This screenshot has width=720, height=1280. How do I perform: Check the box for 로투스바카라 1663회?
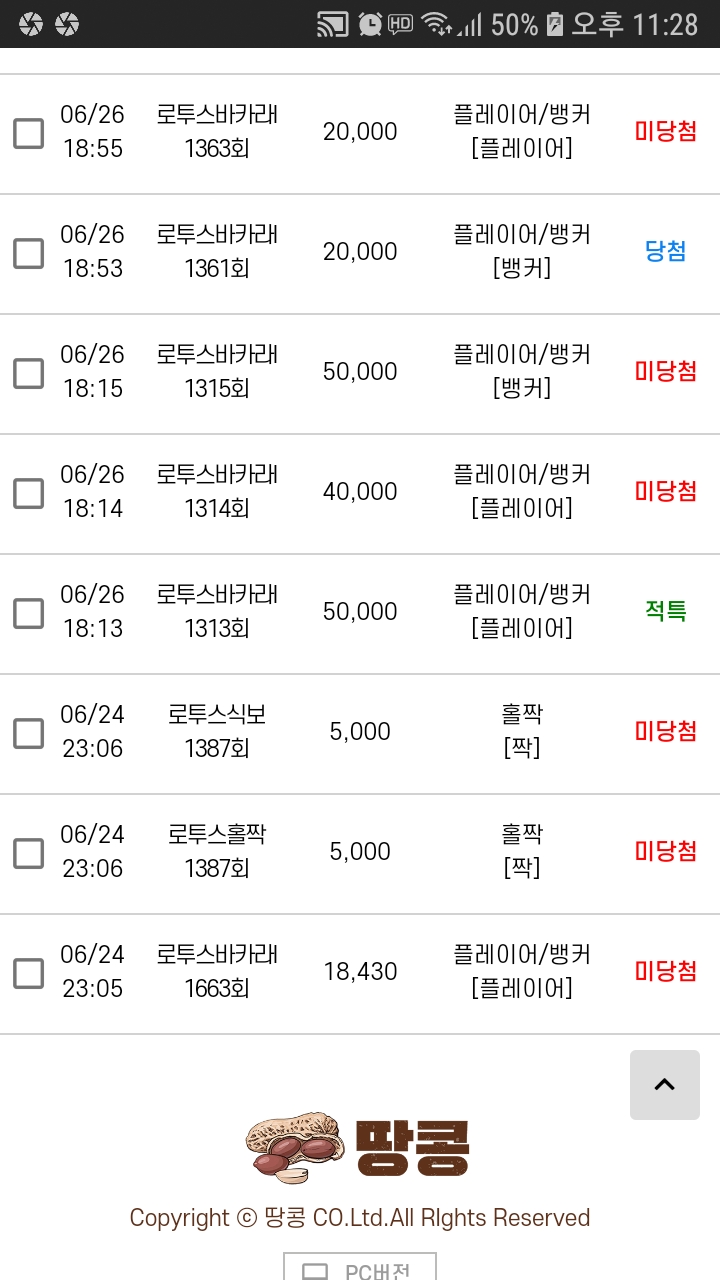click(28, 973)
